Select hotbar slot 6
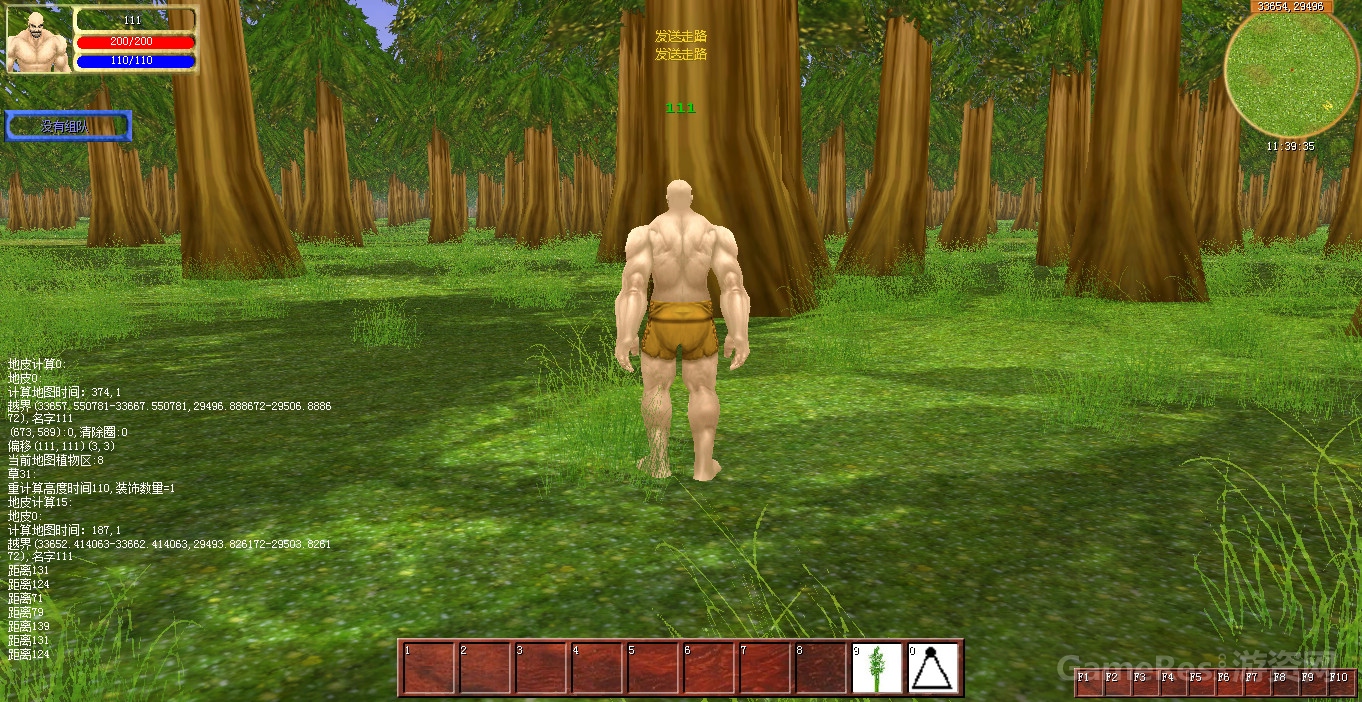This screenshot has width=1362, height=702. click(x=708, y=668)
